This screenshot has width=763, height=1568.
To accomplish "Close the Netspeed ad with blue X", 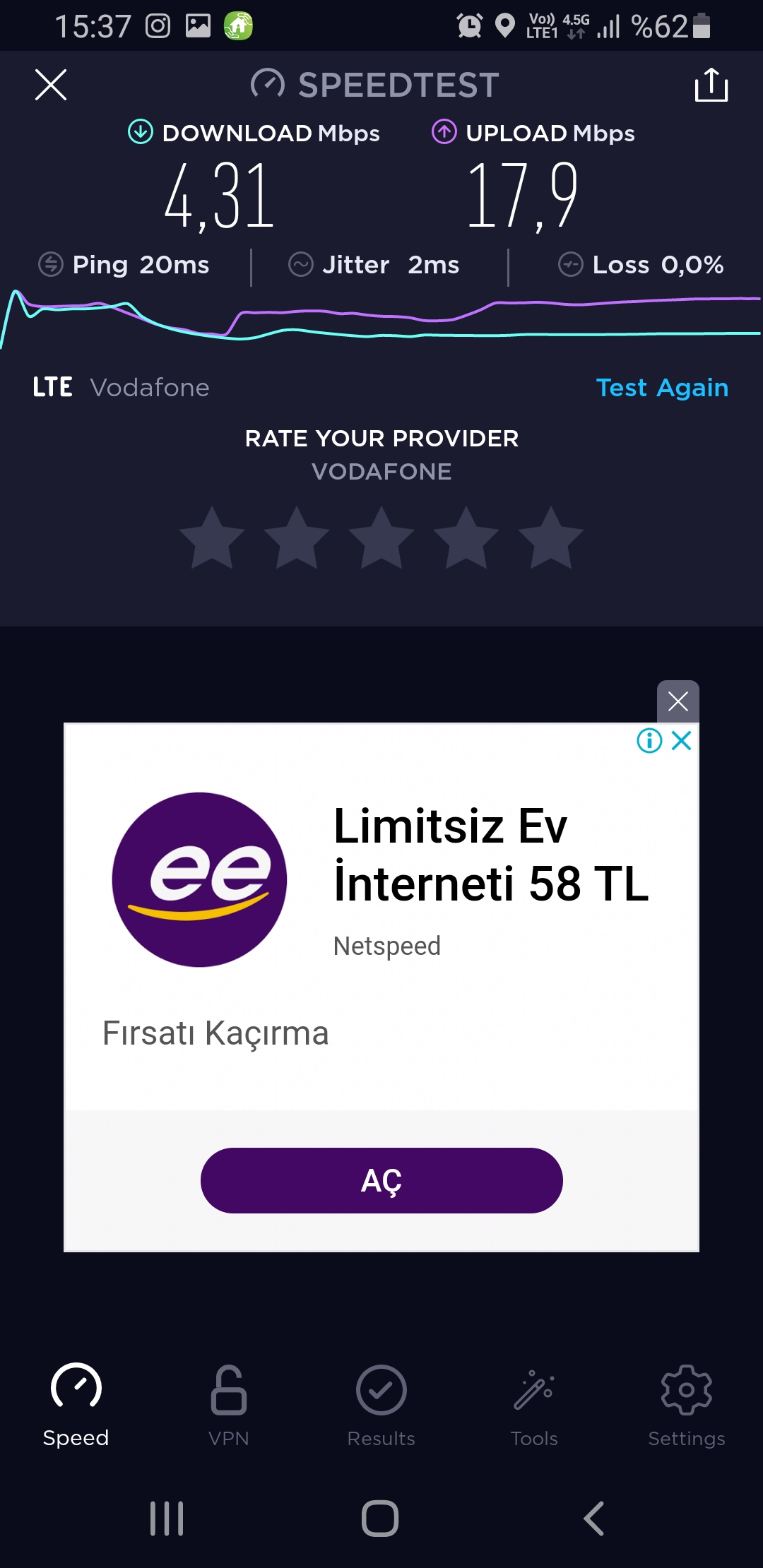I will (x=682, y=741).
